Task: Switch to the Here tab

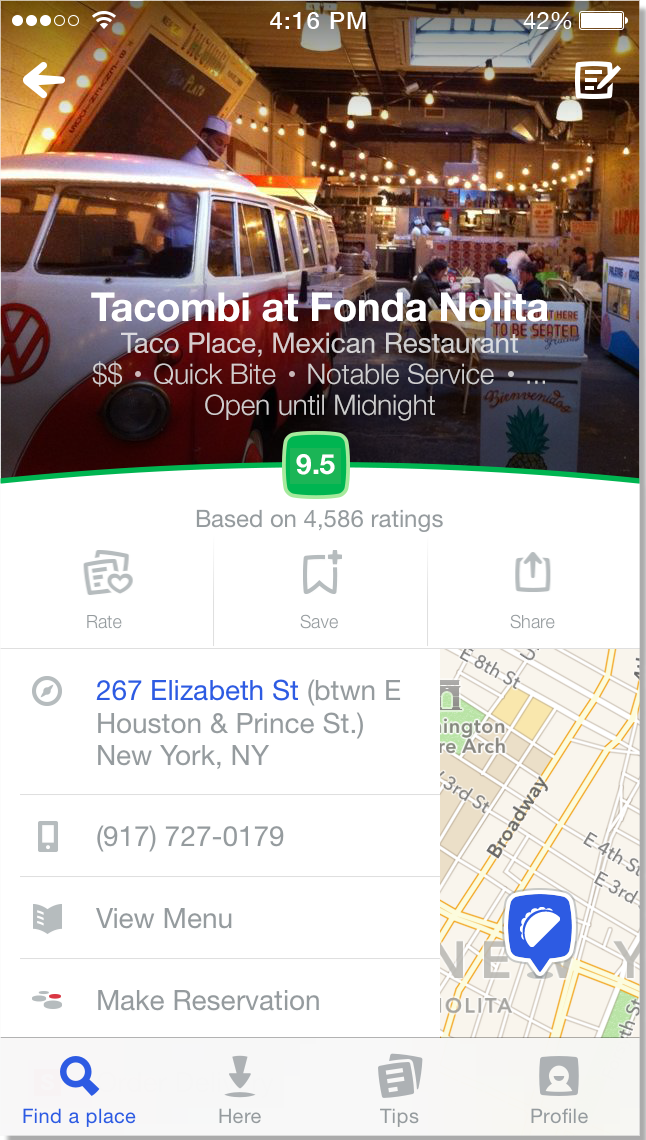Action: coord(239,1090)
